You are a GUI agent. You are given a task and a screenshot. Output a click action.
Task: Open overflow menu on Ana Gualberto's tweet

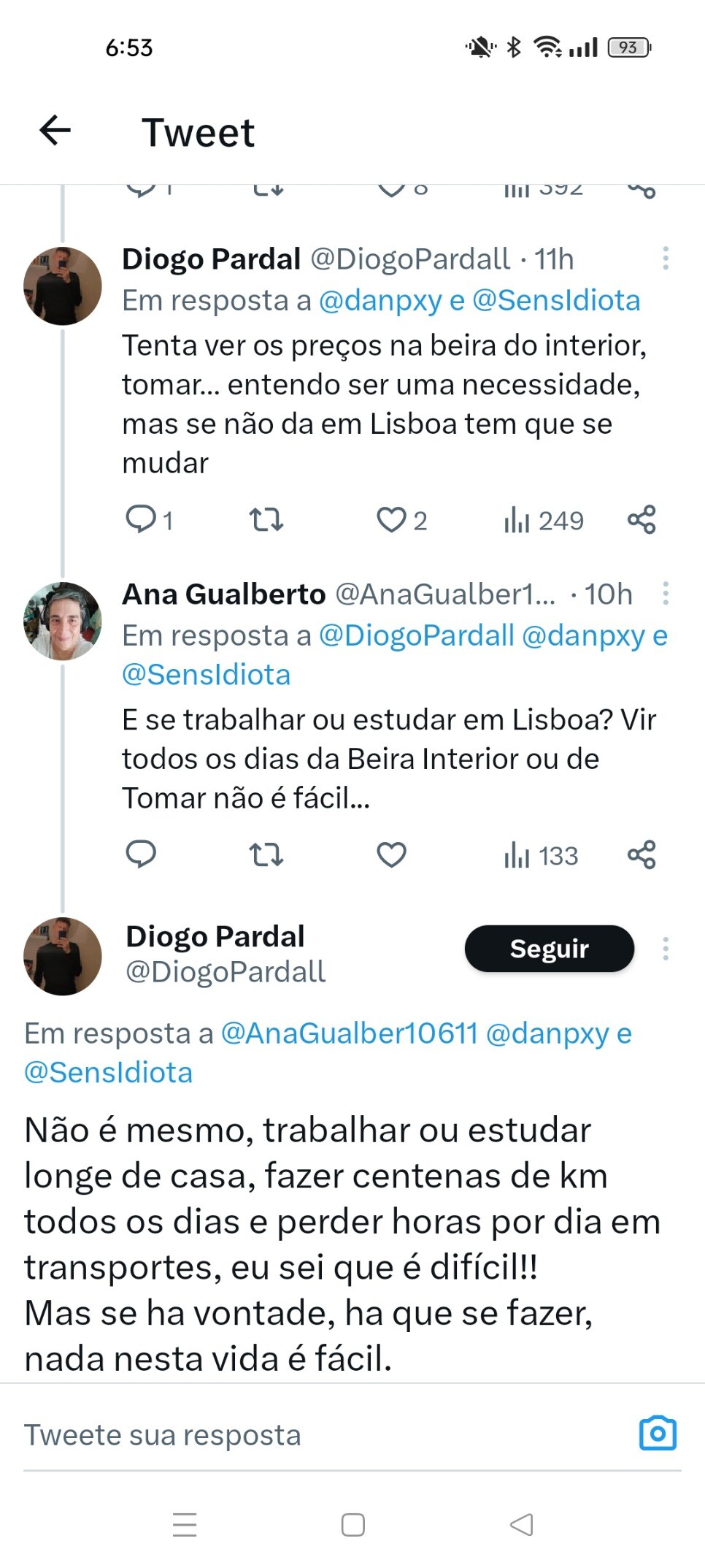pos(666,594)
